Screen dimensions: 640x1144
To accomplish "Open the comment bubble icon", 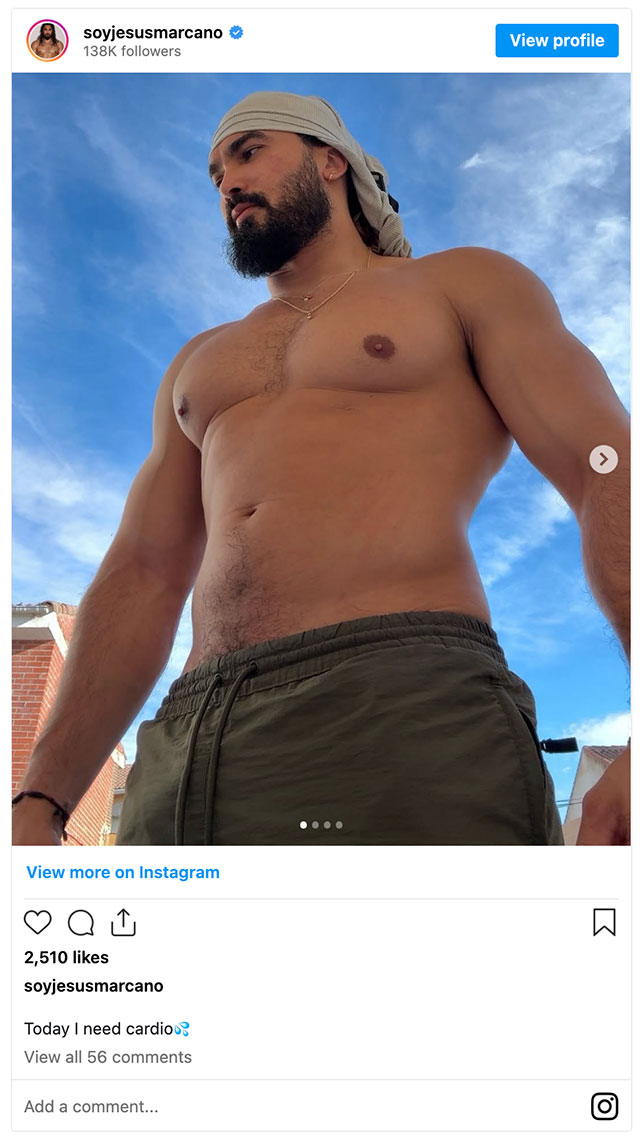I will tap(81, 922).
